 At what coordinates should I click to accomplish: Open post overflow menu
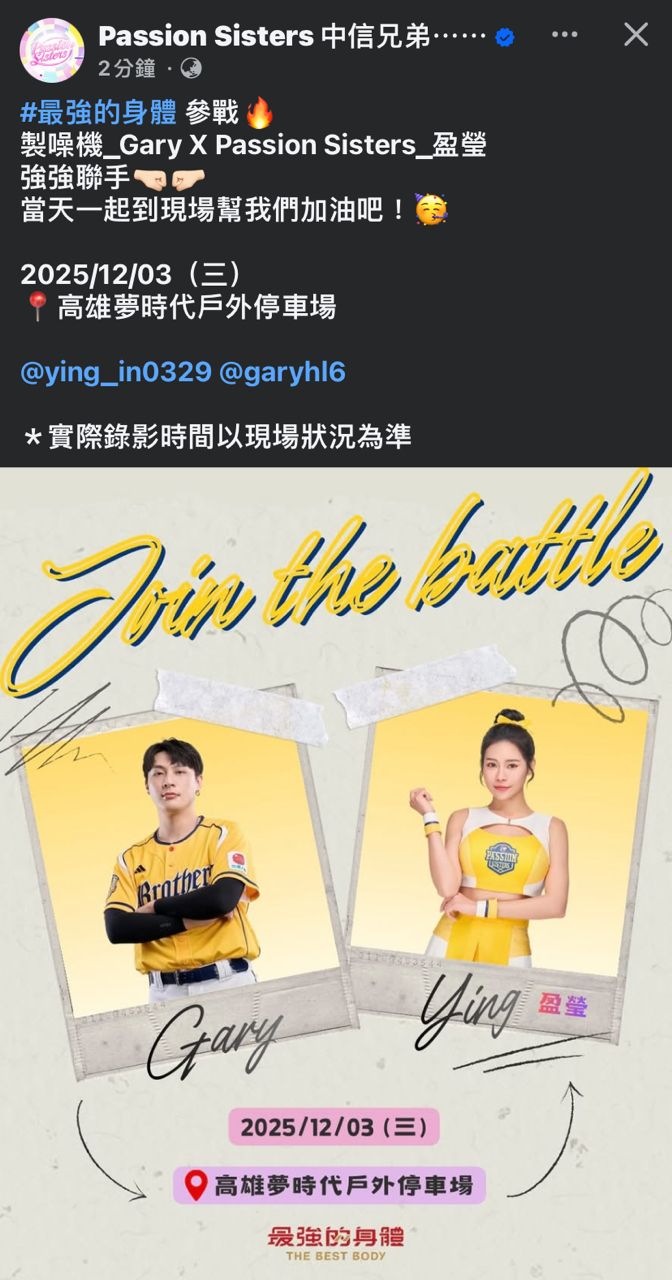565,35
